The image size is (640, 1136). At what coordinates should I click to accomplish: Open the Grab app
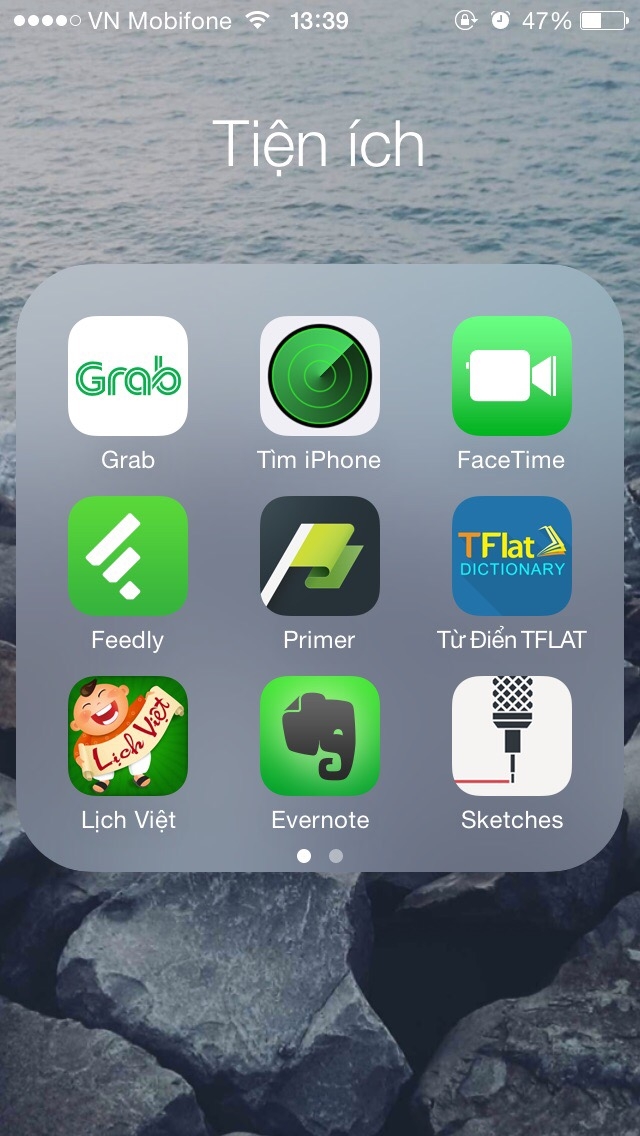[128, 375]
